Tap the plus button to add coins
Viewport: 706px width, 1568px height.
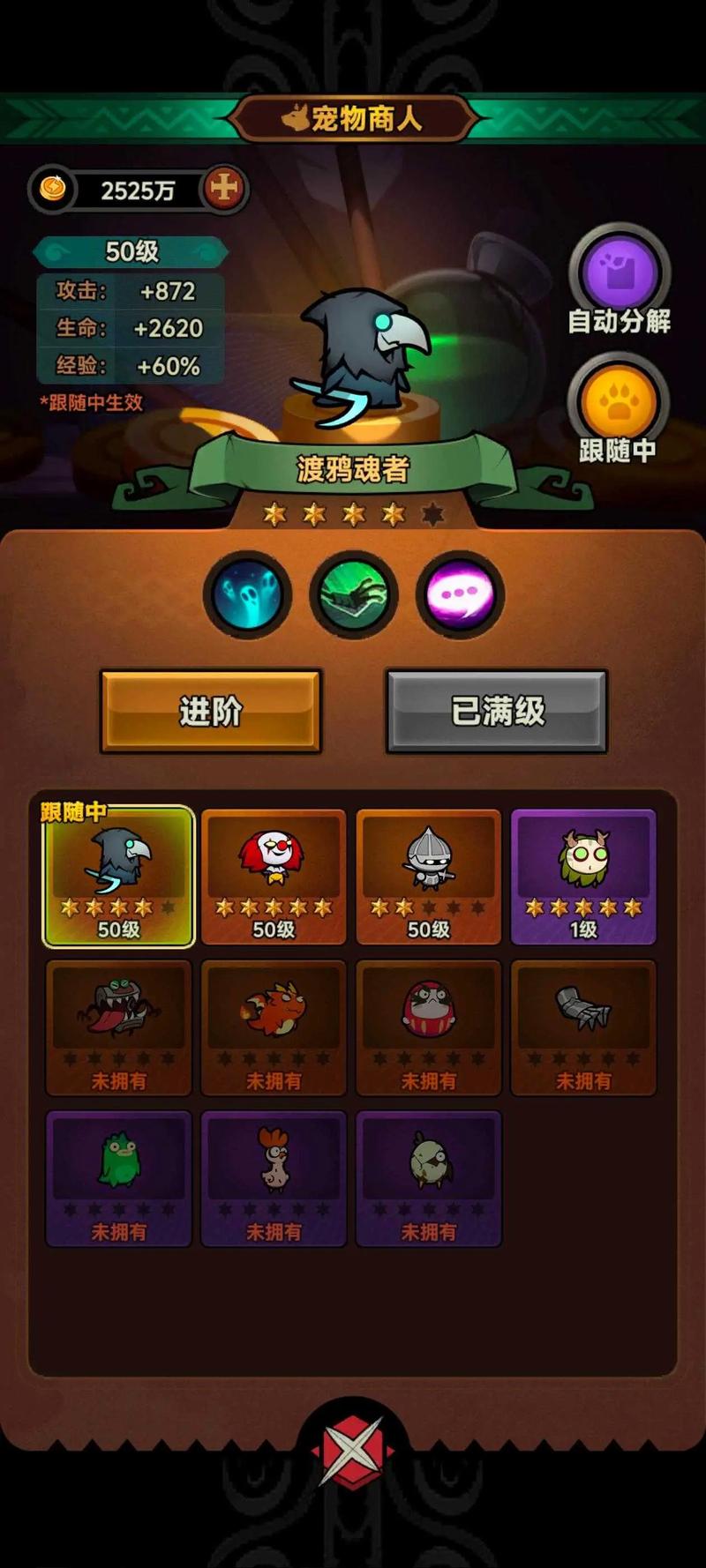[224, 188]
